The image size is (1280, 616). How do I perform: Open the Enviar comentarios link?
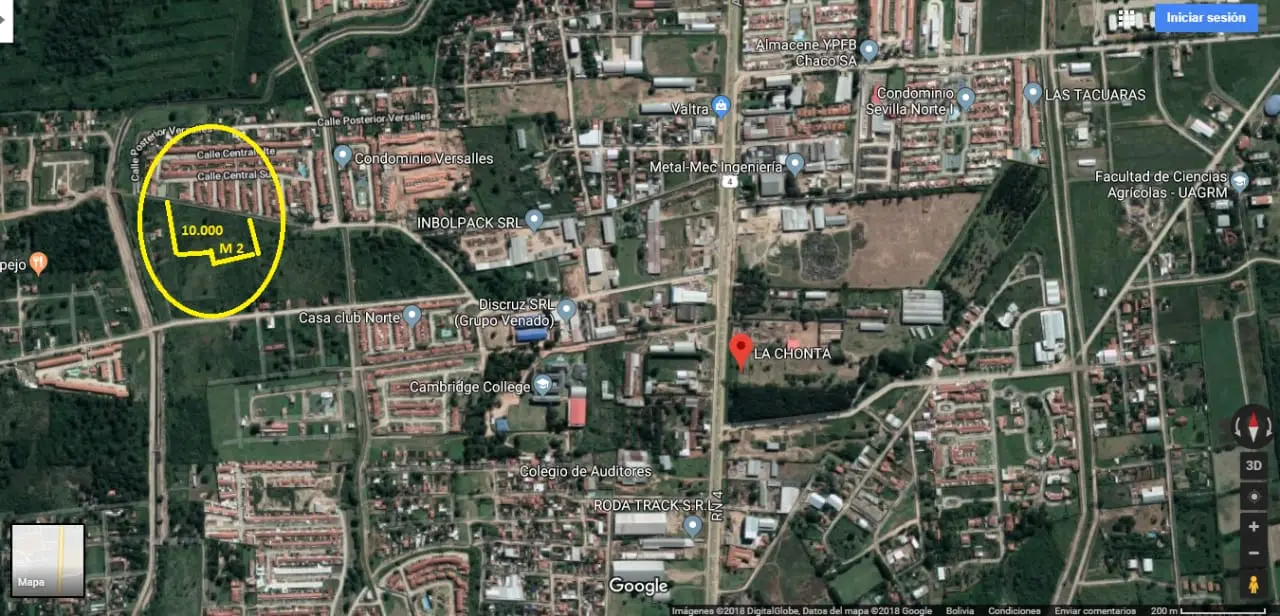1096,610
